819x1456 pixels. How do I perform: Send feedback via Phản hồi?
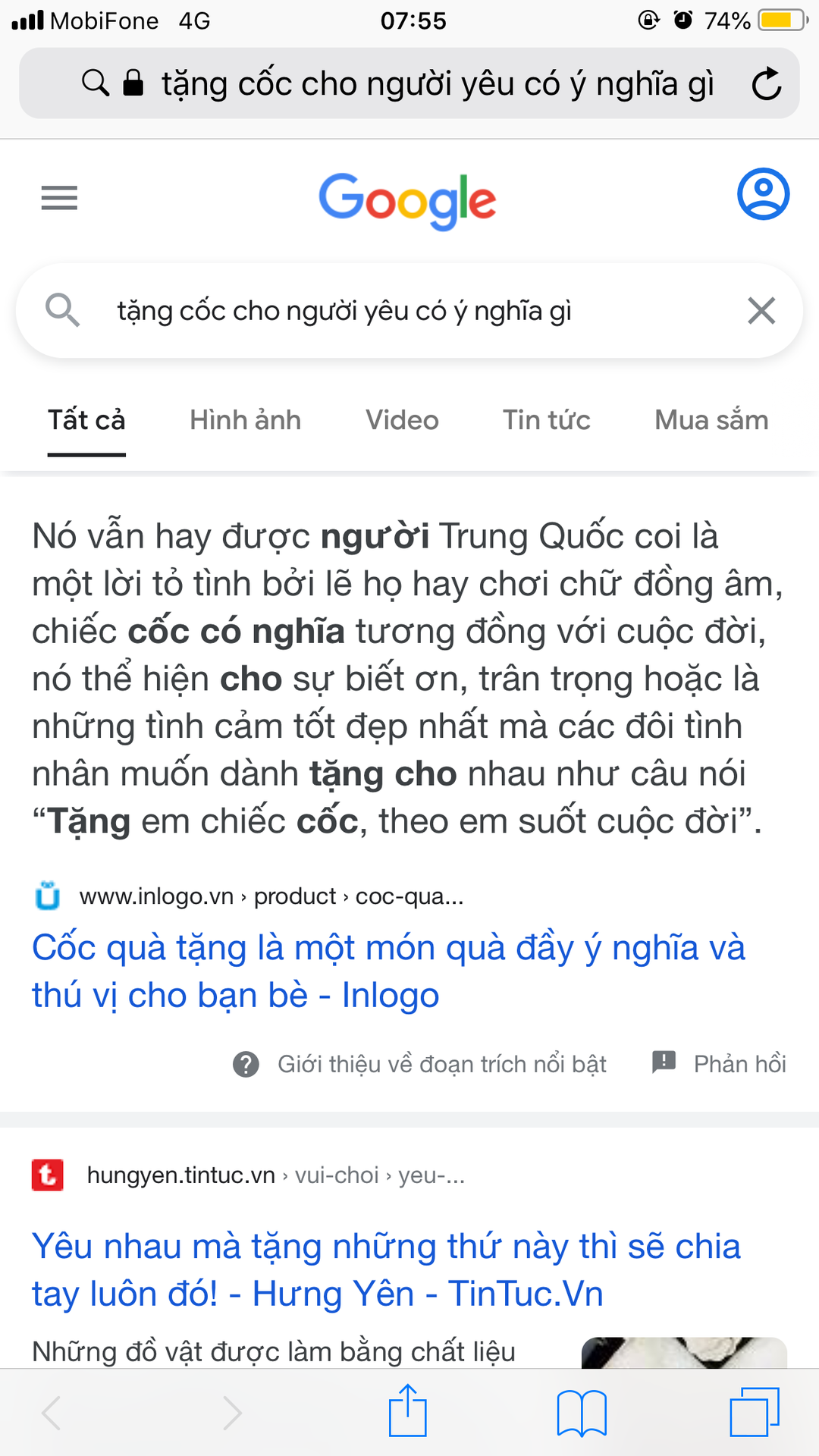[x=719, y=1064]
